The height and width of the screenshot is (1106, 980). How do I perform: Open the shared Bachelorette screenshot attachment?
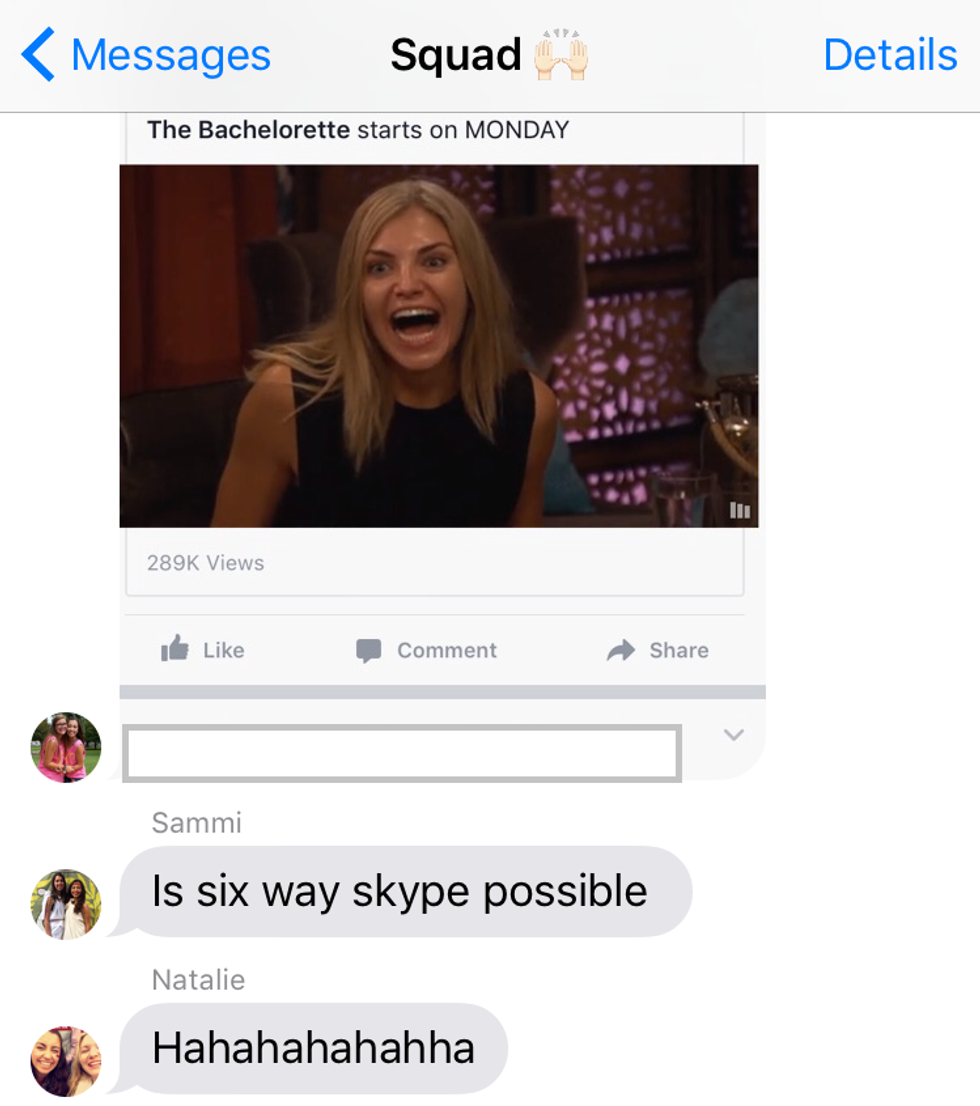pyautogui.click(x=439, y=346)
